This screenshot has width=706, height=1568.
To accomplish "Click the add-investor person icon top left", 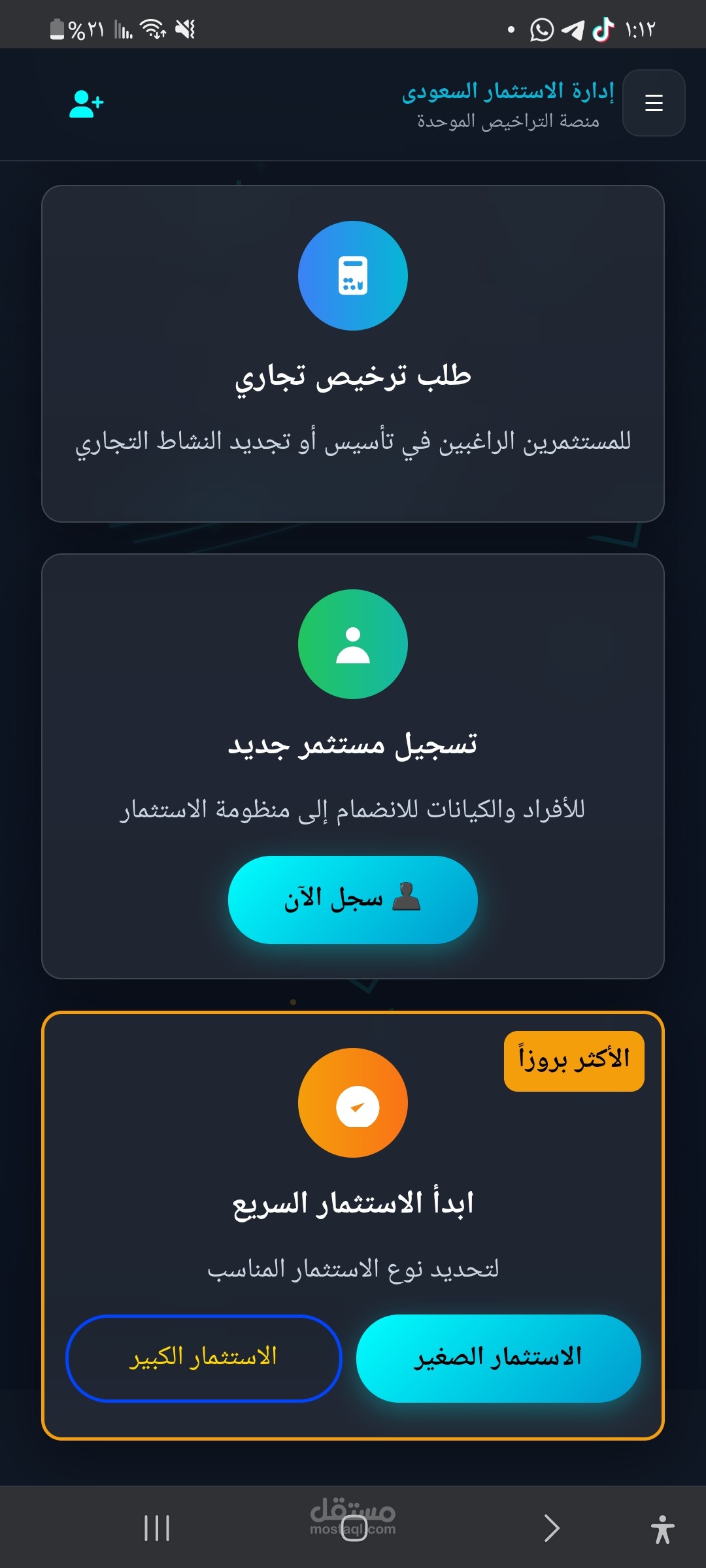I will 86,105.
